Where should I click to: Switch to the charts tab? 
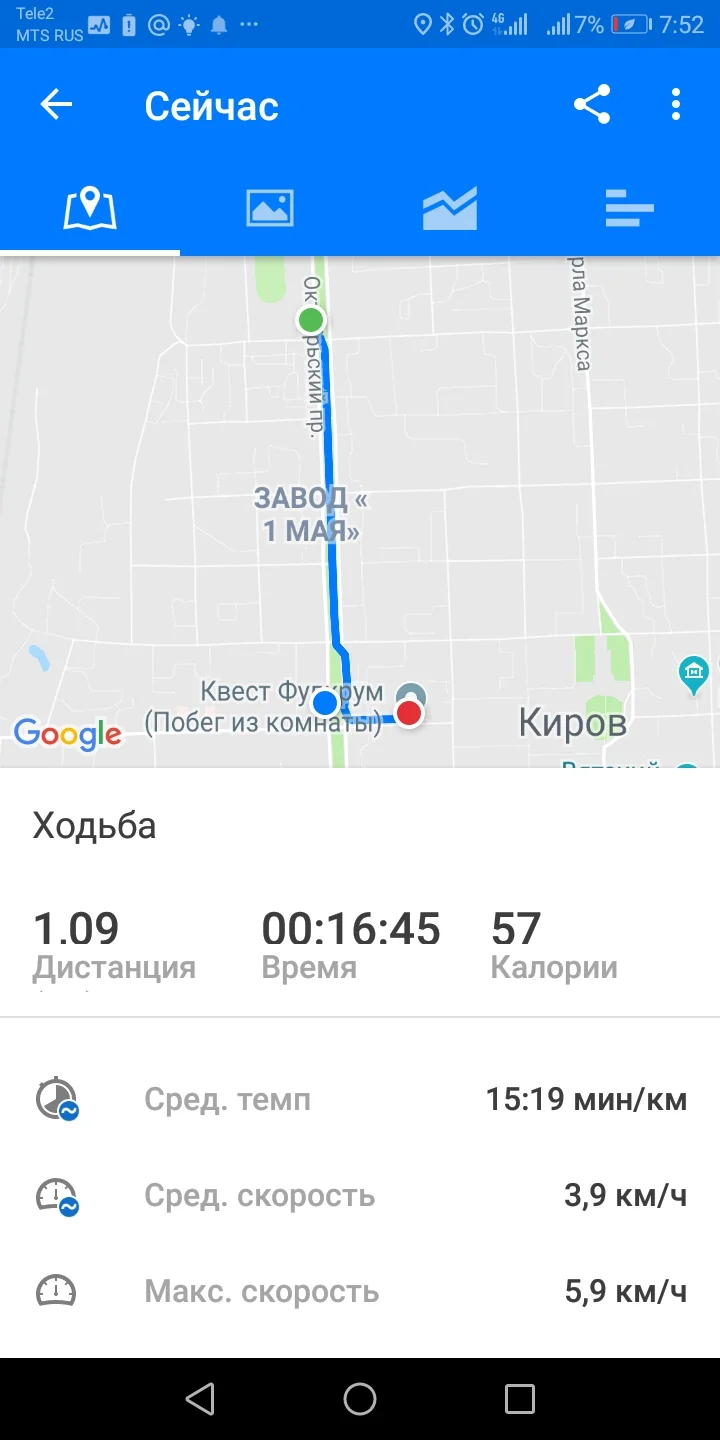[450, 208]
